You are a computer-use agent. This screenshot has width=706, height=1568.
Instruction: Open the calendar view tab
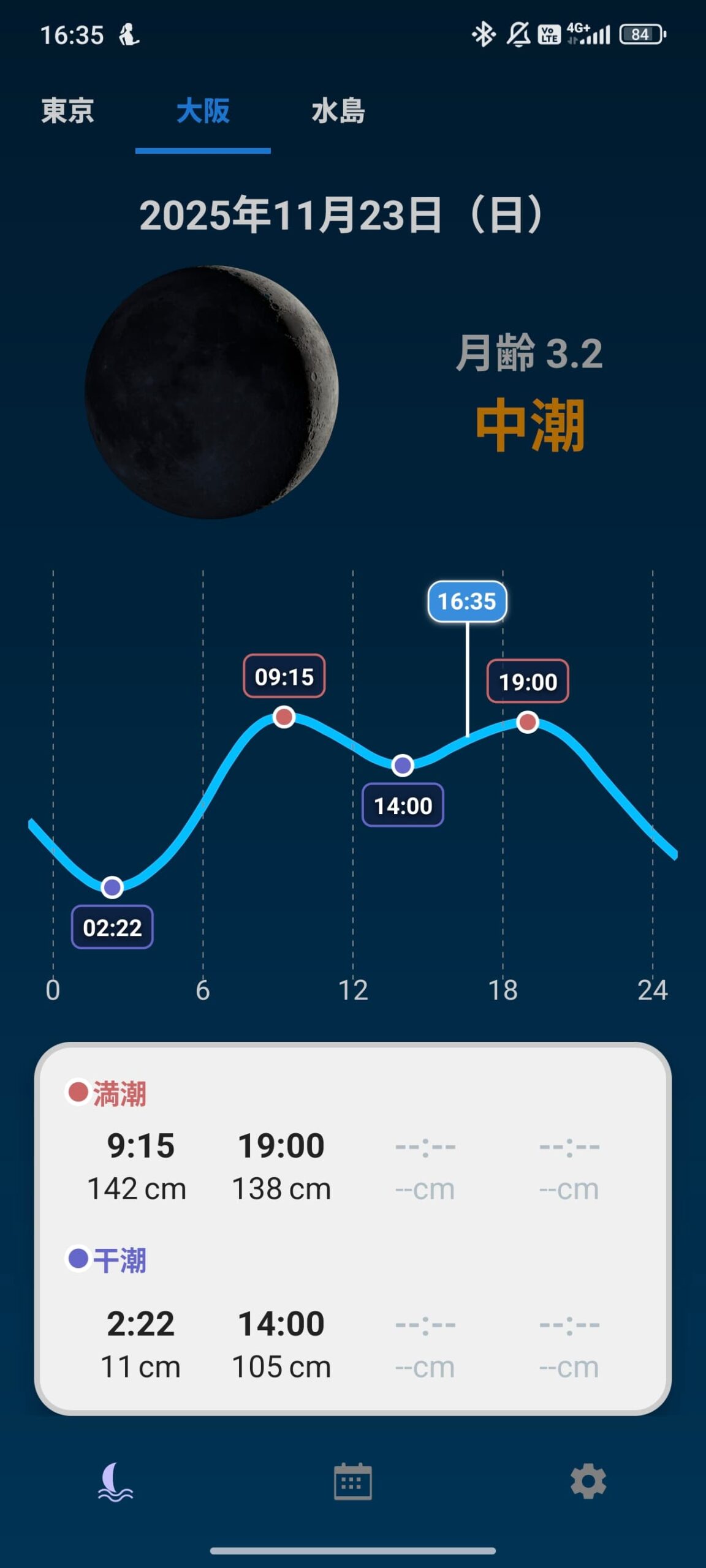click(352, 1482)
